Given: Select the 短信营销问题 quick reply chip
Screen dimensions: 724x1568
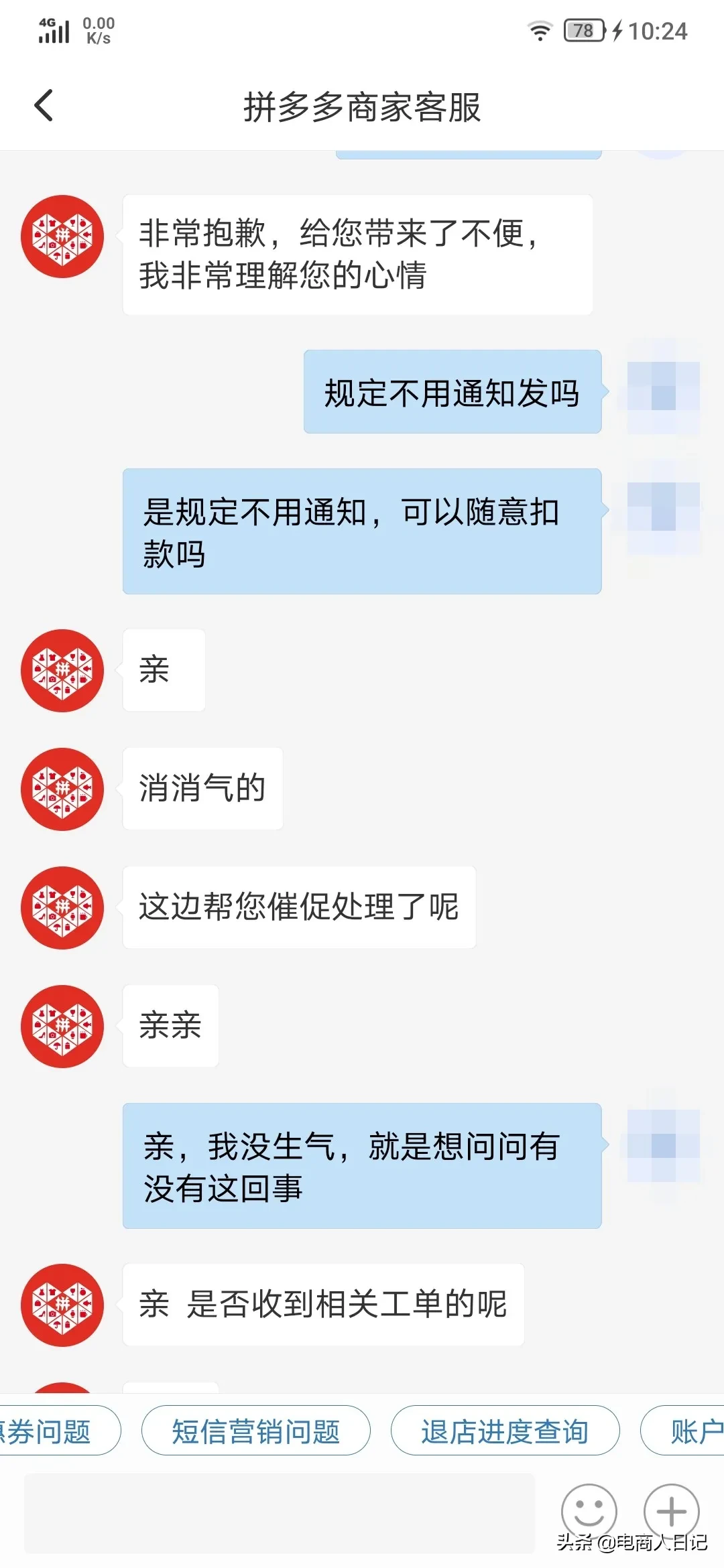Looking at the screenshot, I should (x=255, y=1431).
